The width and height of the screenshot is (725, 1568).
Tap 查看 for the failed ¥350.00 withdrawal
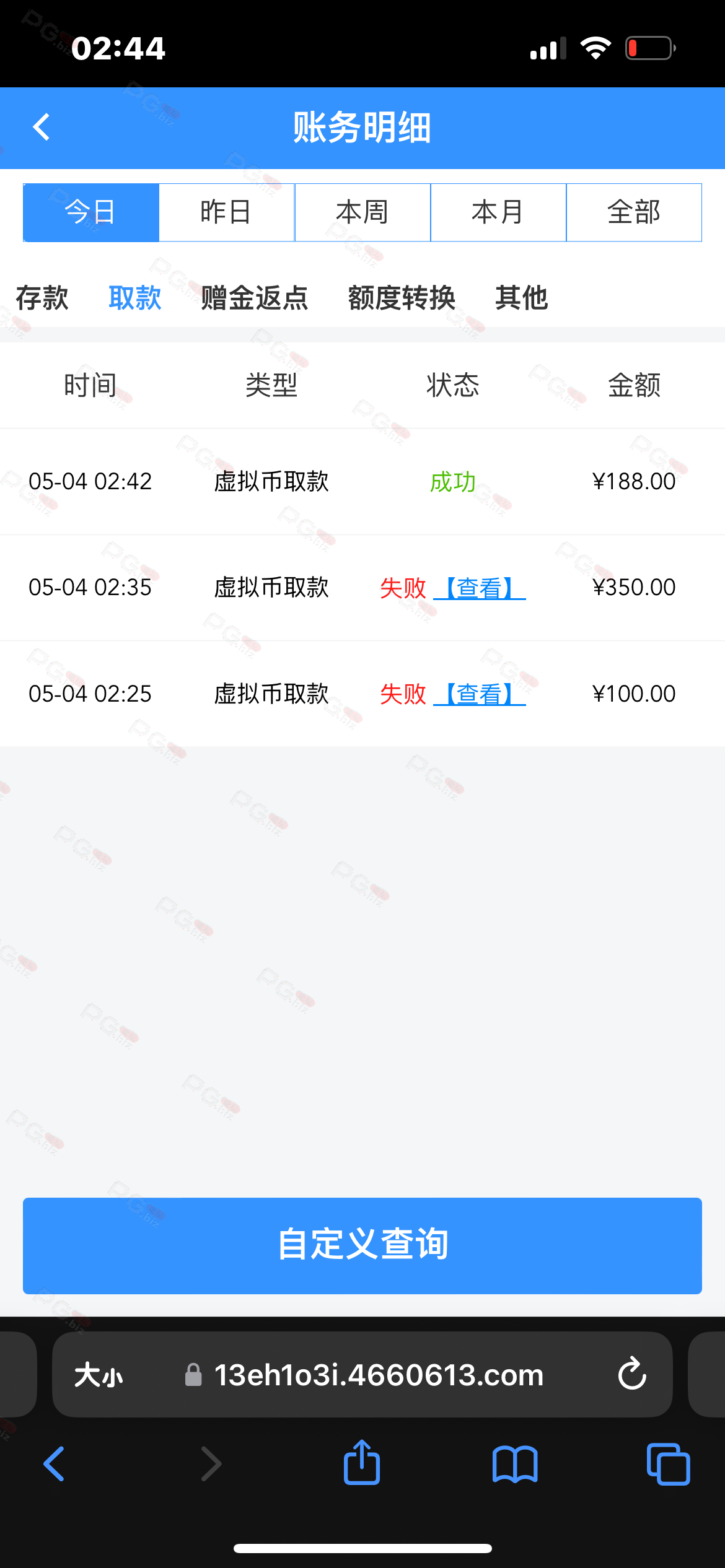(480, 588)
